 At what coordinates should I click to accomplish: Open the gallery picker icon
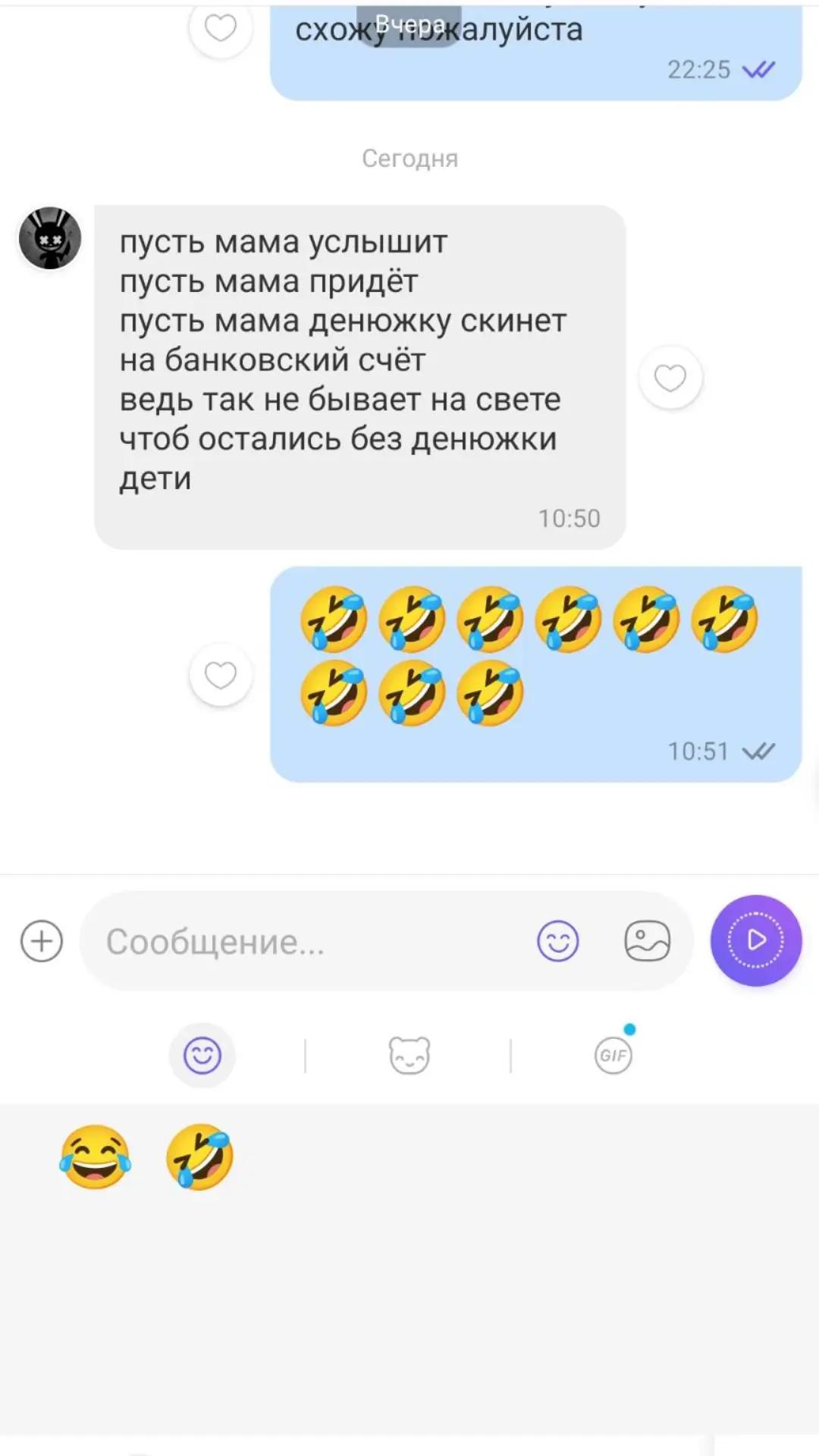pyautogui.click(x=647, y=941)
